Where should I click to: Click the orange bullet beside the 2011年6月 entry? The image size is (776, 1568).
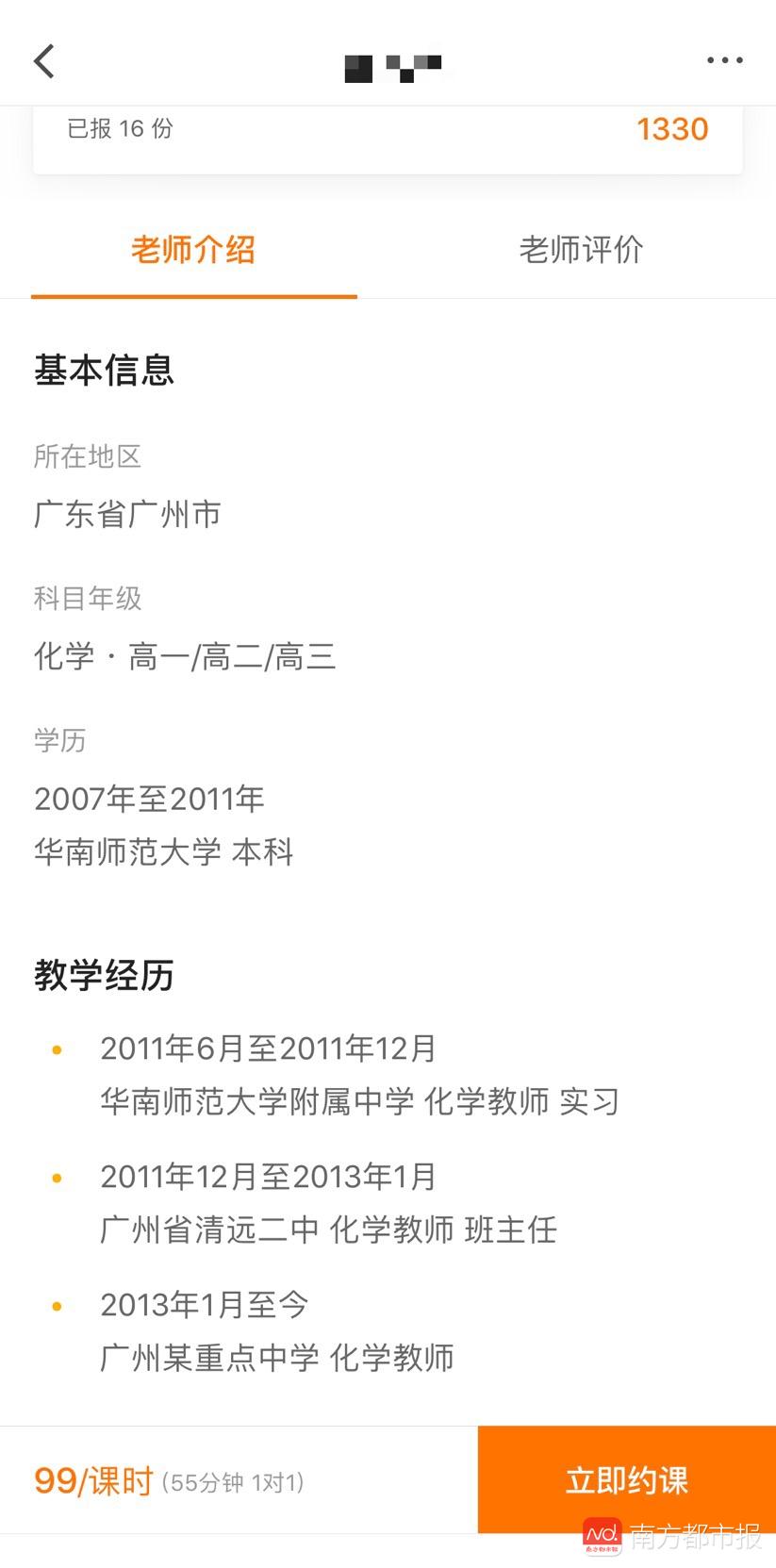click(58, 1049)
